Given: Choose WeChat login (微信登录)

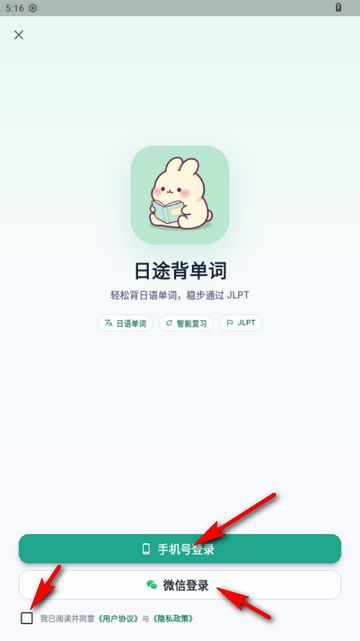Looking at the screenshot, I should (x=180, y=585).
